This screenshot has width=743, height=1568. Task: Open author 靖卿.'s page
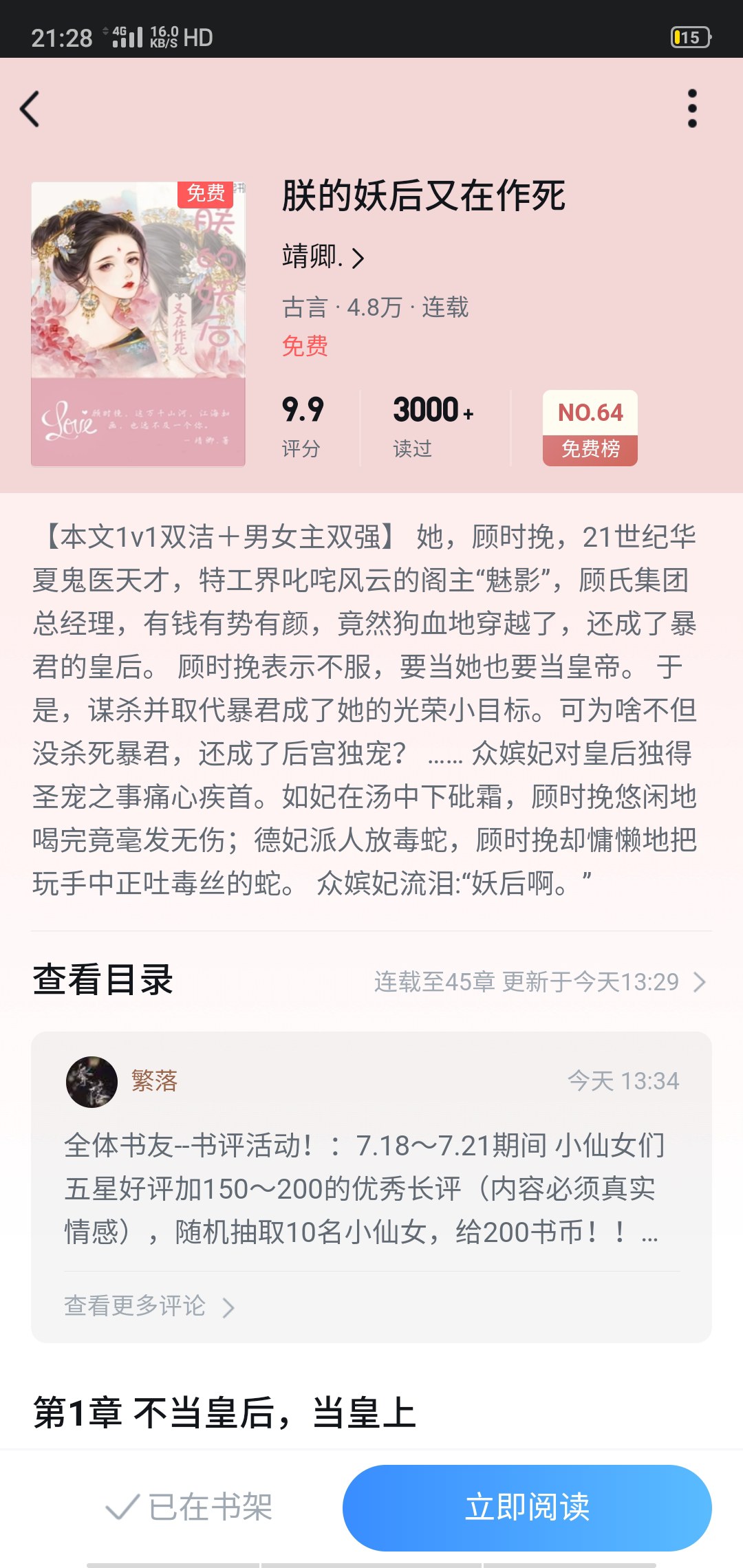pyautogui.click(x=323, y=257)
